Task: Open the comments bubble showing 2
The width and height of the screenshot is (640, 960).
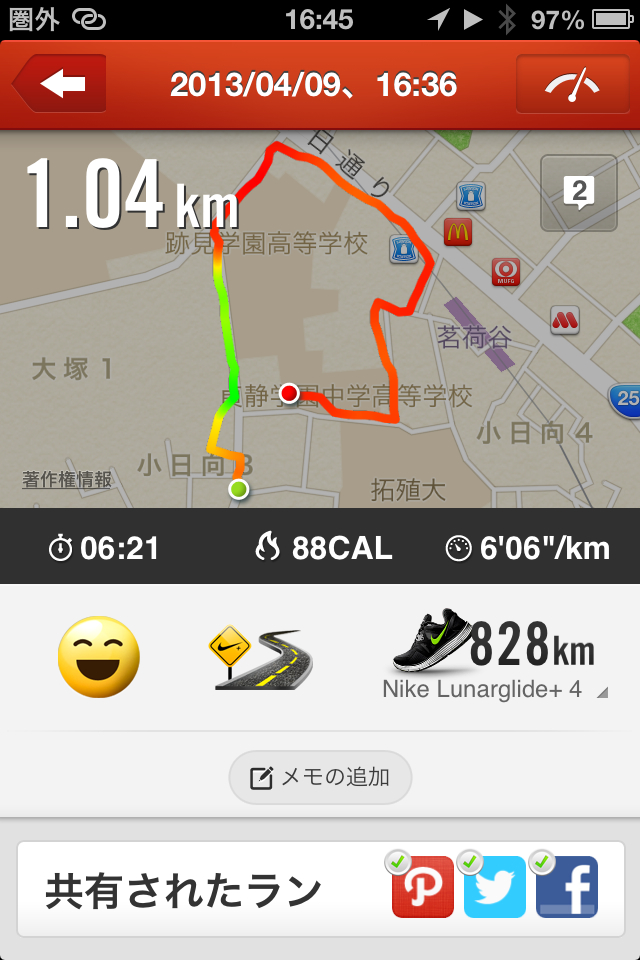Action: pos(578,192)
